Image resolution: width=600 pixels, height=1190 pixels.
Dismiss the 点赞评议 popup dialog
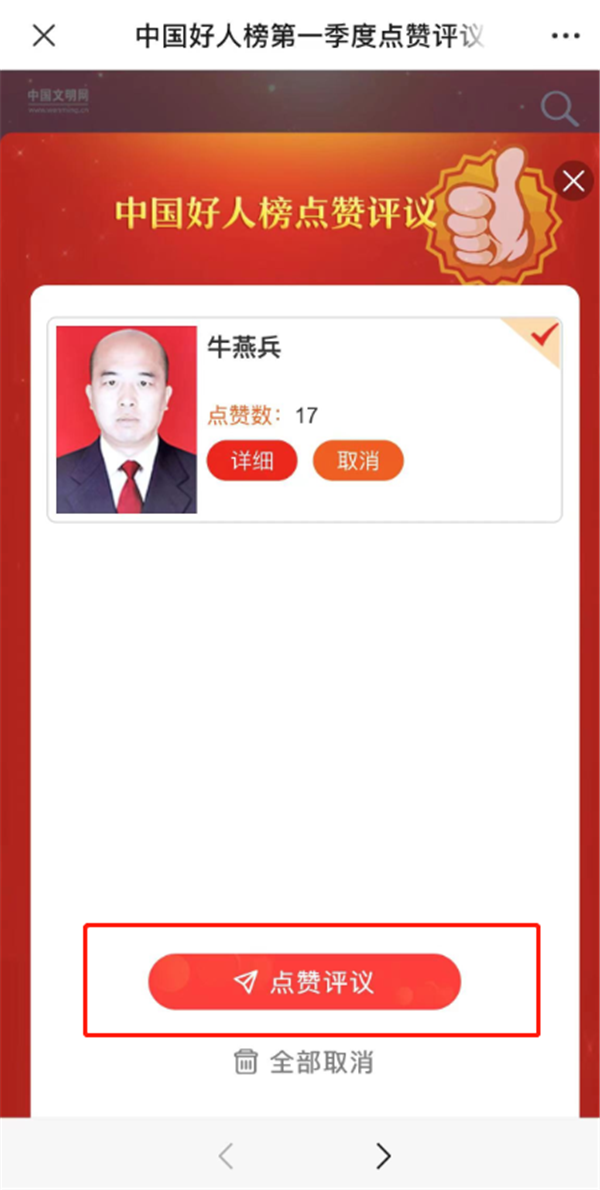[574, 181]
